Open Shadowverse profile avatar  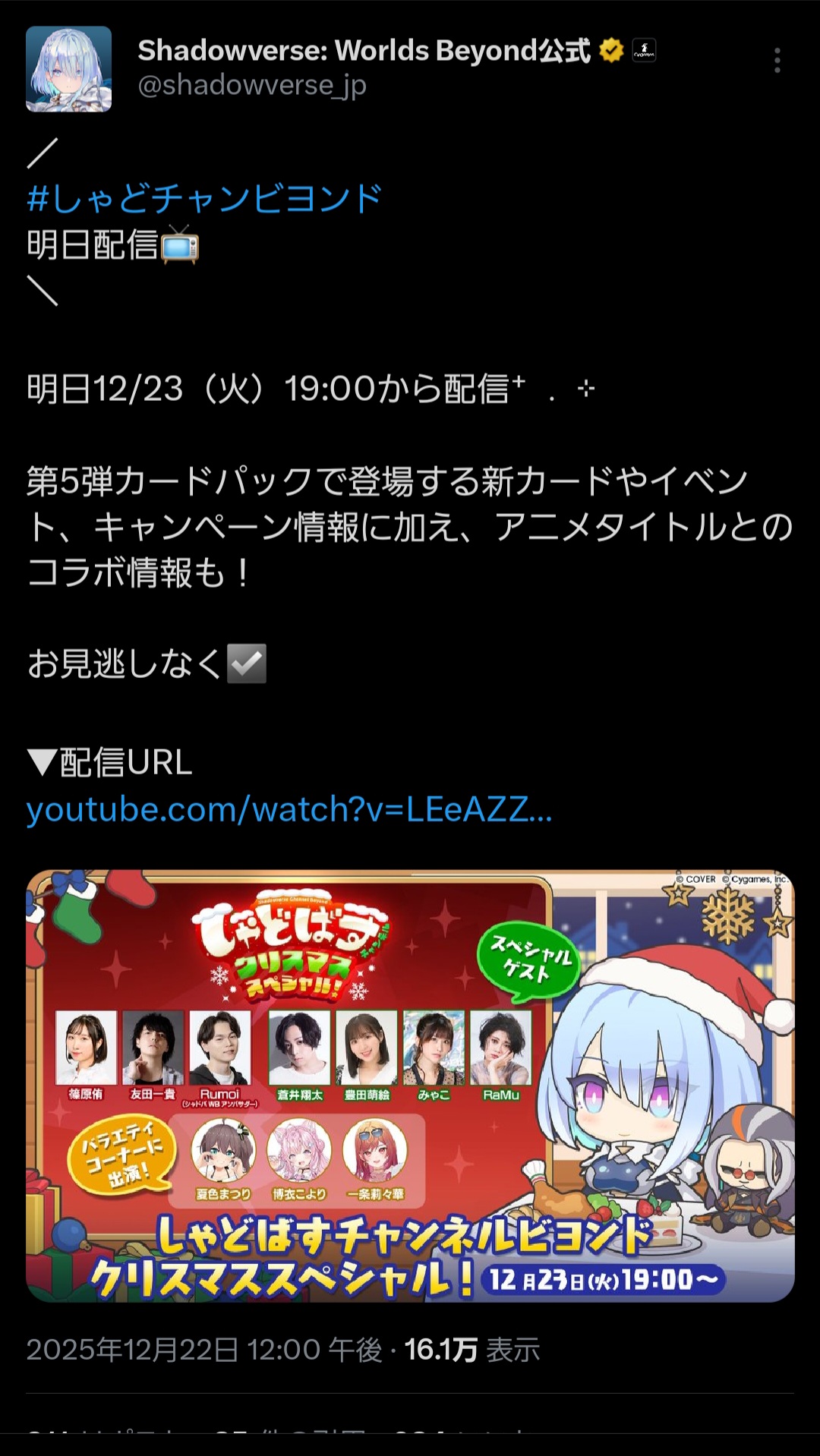tap(68, 69)
